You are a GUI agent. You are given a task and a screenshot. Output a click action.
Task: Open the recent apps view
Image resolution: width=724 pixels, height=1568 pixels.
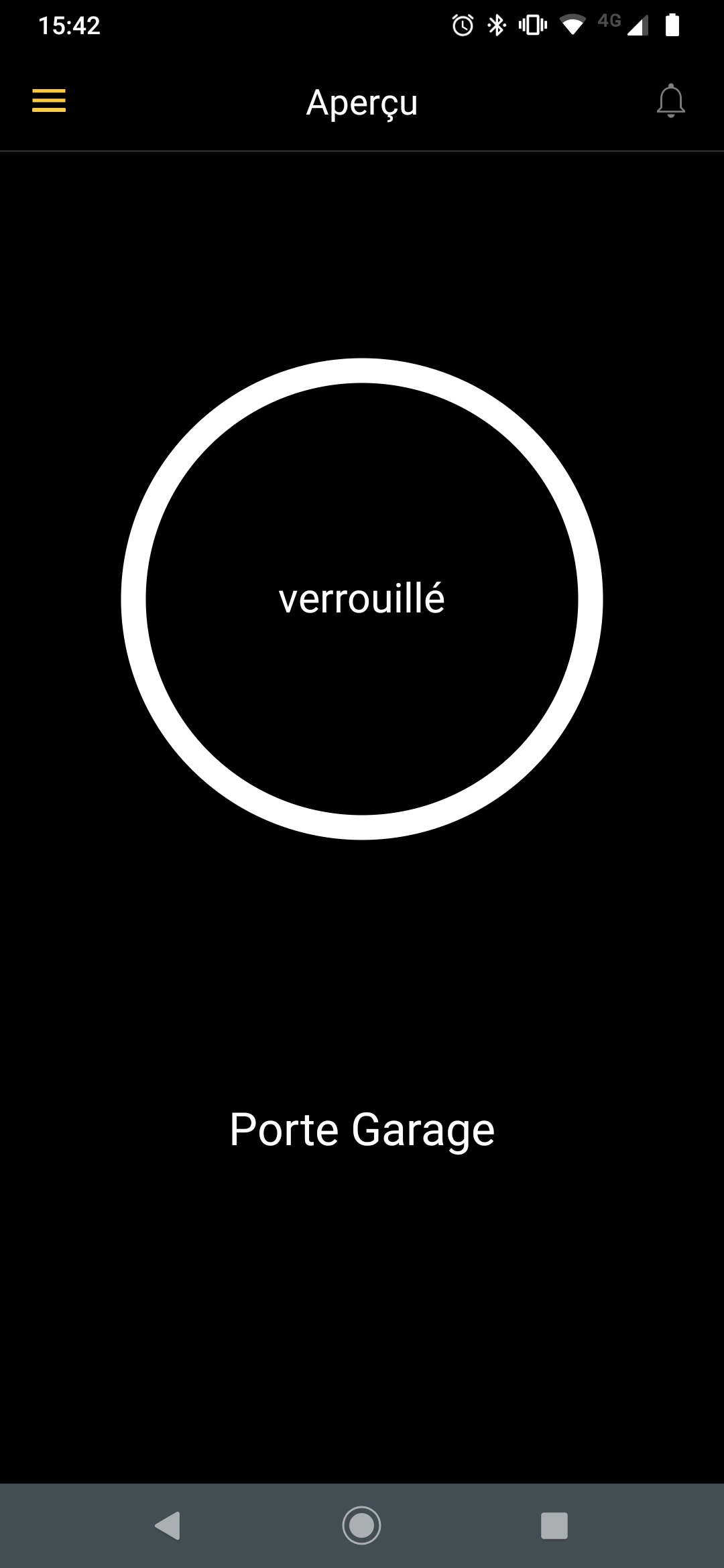pos(554,1526)
